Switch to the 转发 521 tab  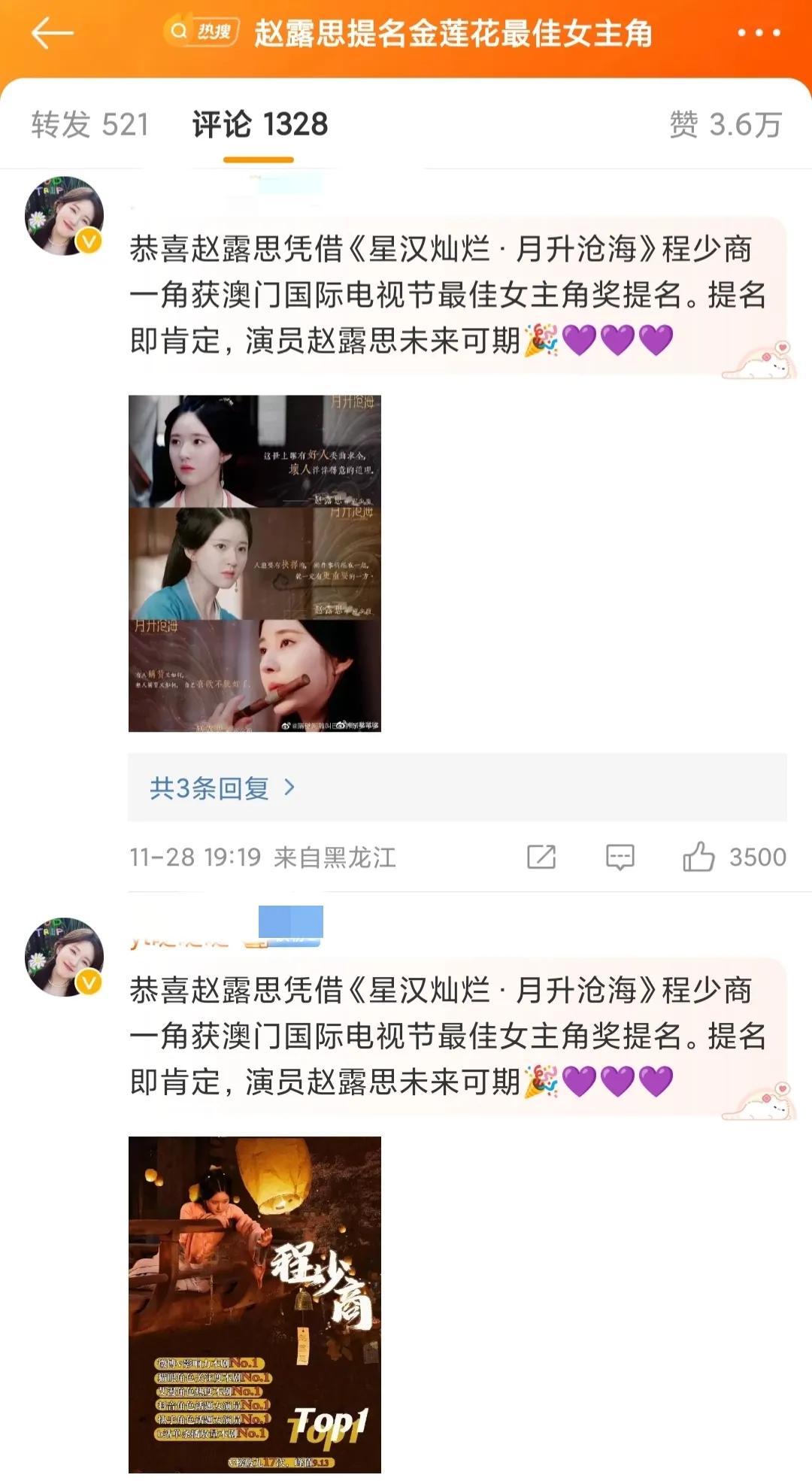coord(90,125)
